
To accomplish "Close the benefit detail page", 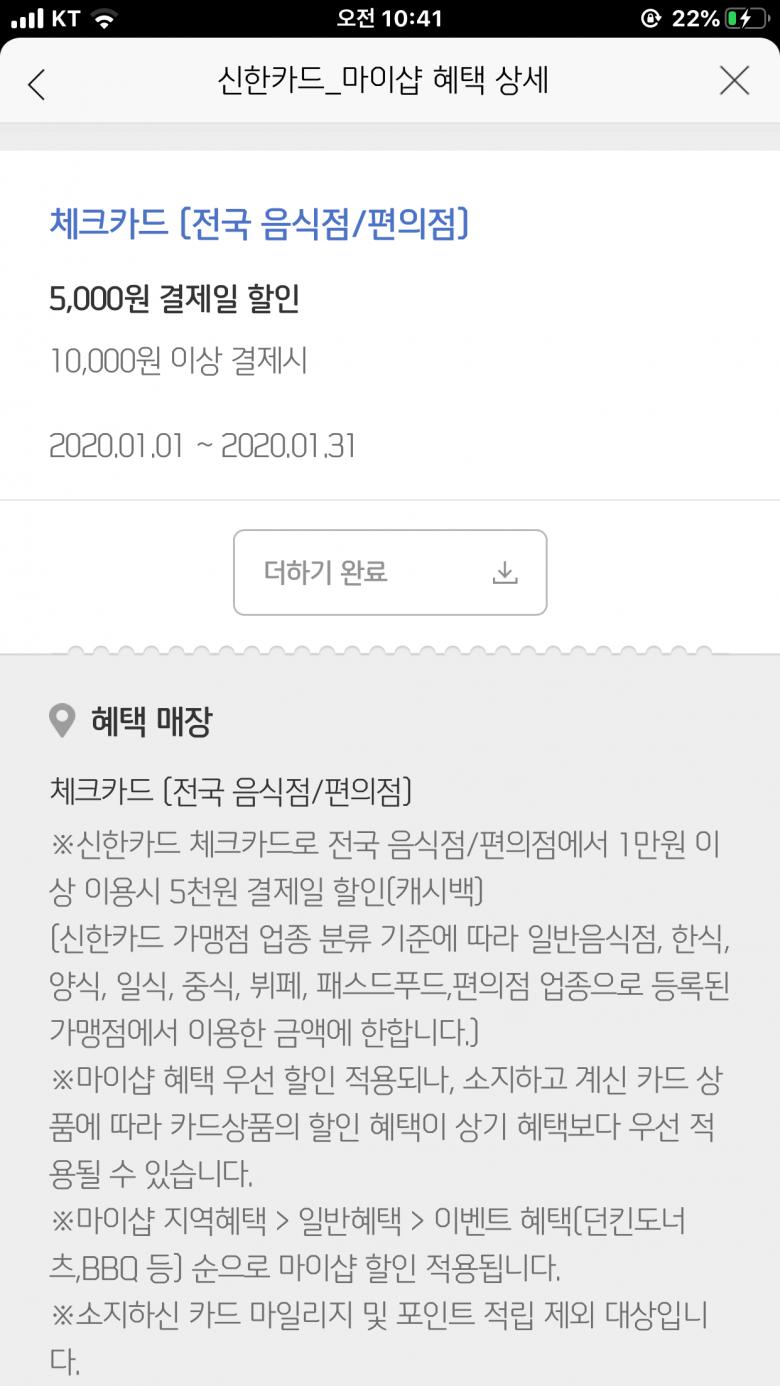I will pyautogui.click(x=734, y=82).
